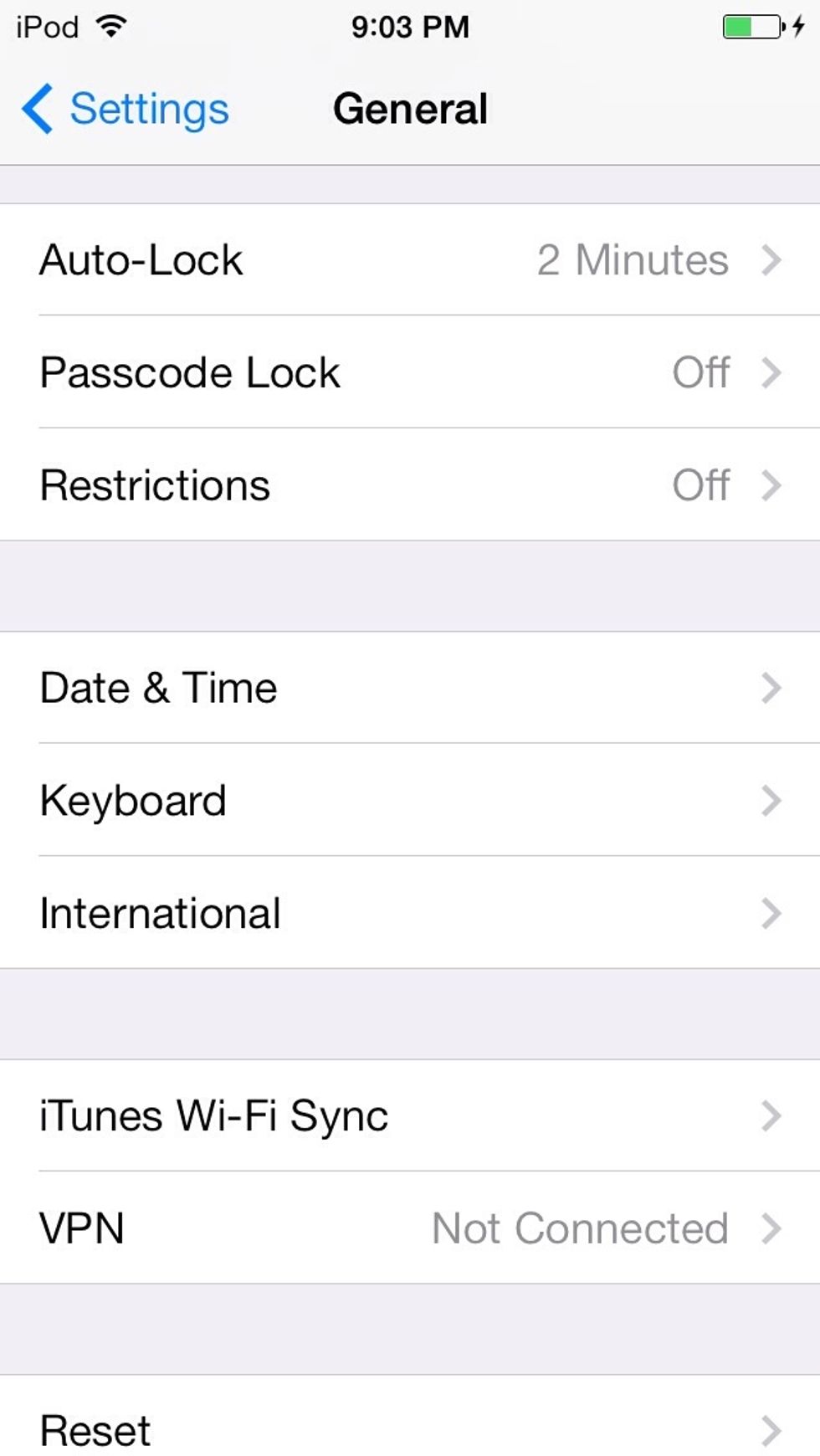Tap the blue back chevron arrow

35,108
